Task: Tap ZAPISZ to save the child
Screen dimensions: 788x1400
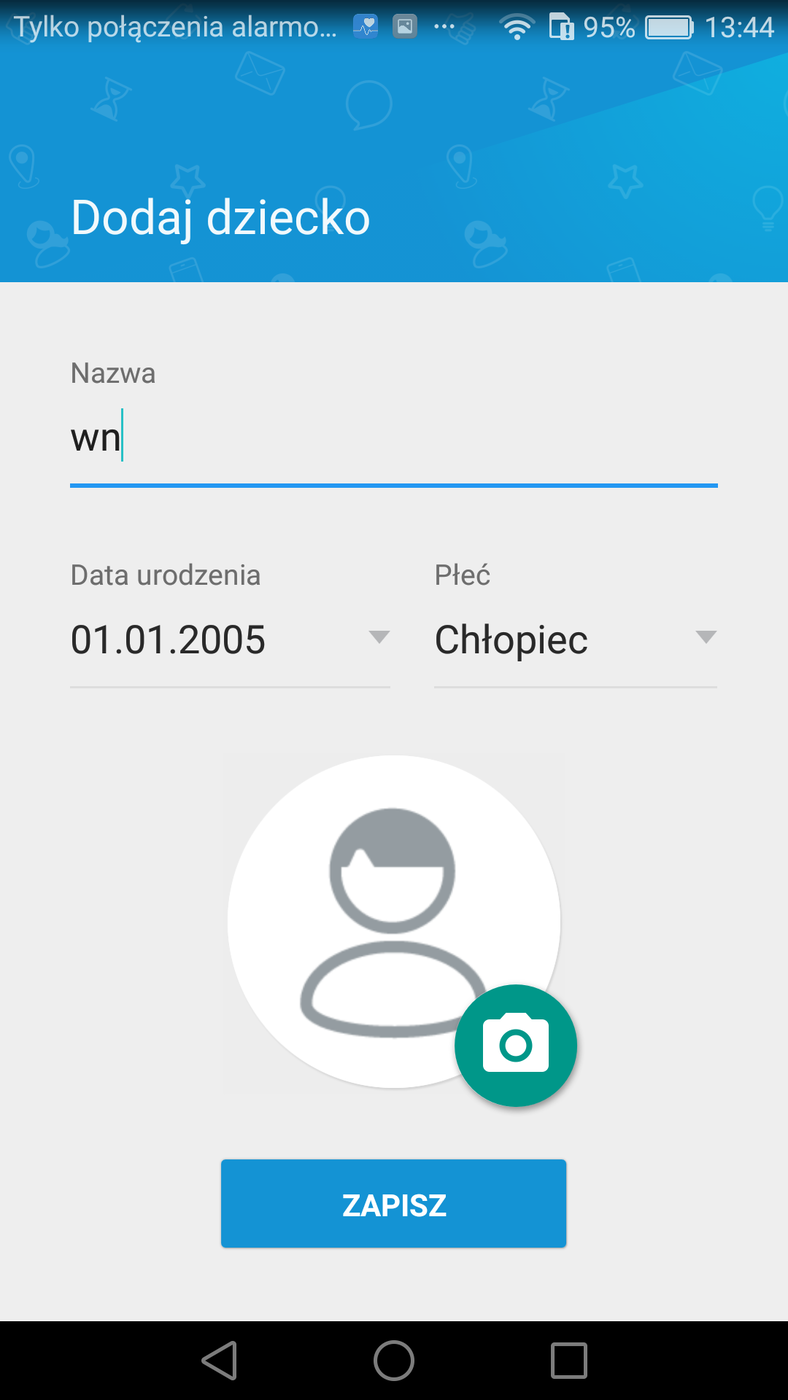Action: pyautogui.click(x=393, y=1203)
